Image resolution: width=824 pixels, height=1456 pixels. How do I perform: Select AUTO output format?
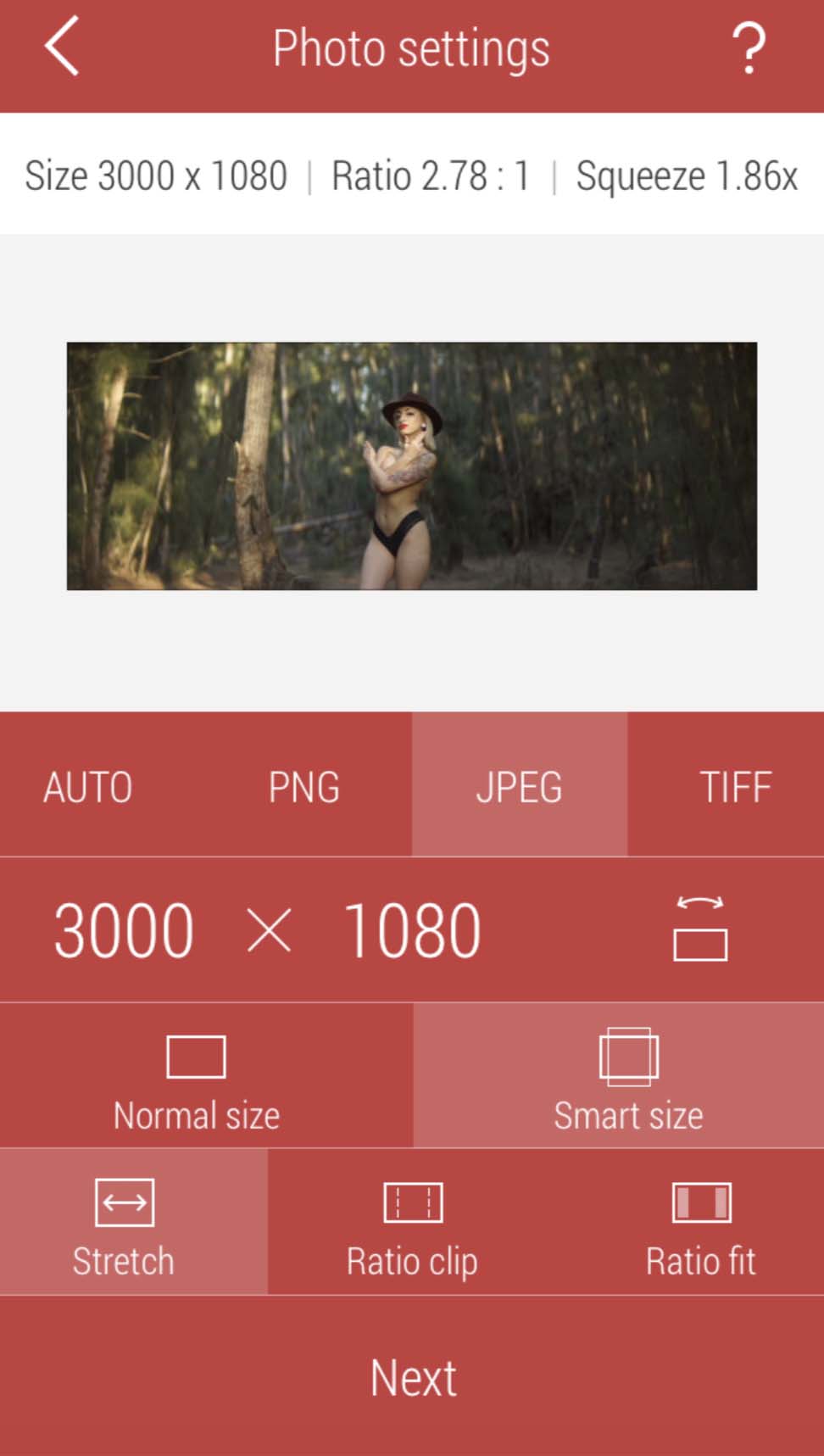click(x=88, y=786)
